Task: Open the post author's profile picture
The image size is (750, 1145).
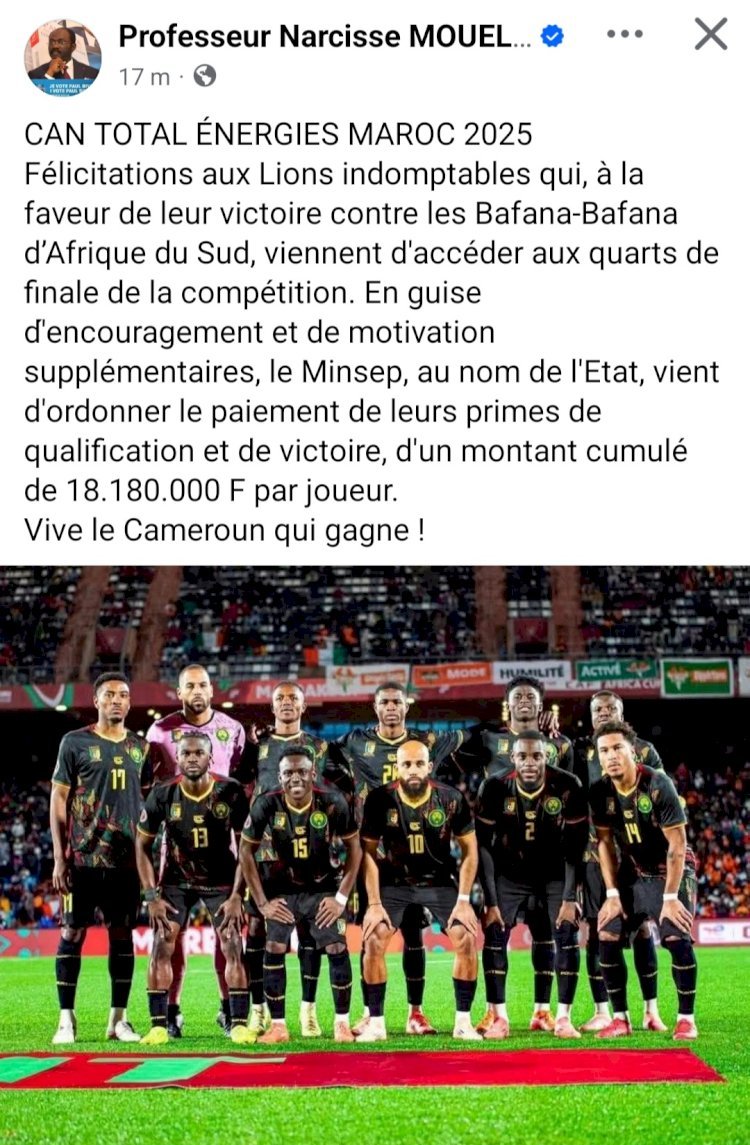Action: pos(62,56)
